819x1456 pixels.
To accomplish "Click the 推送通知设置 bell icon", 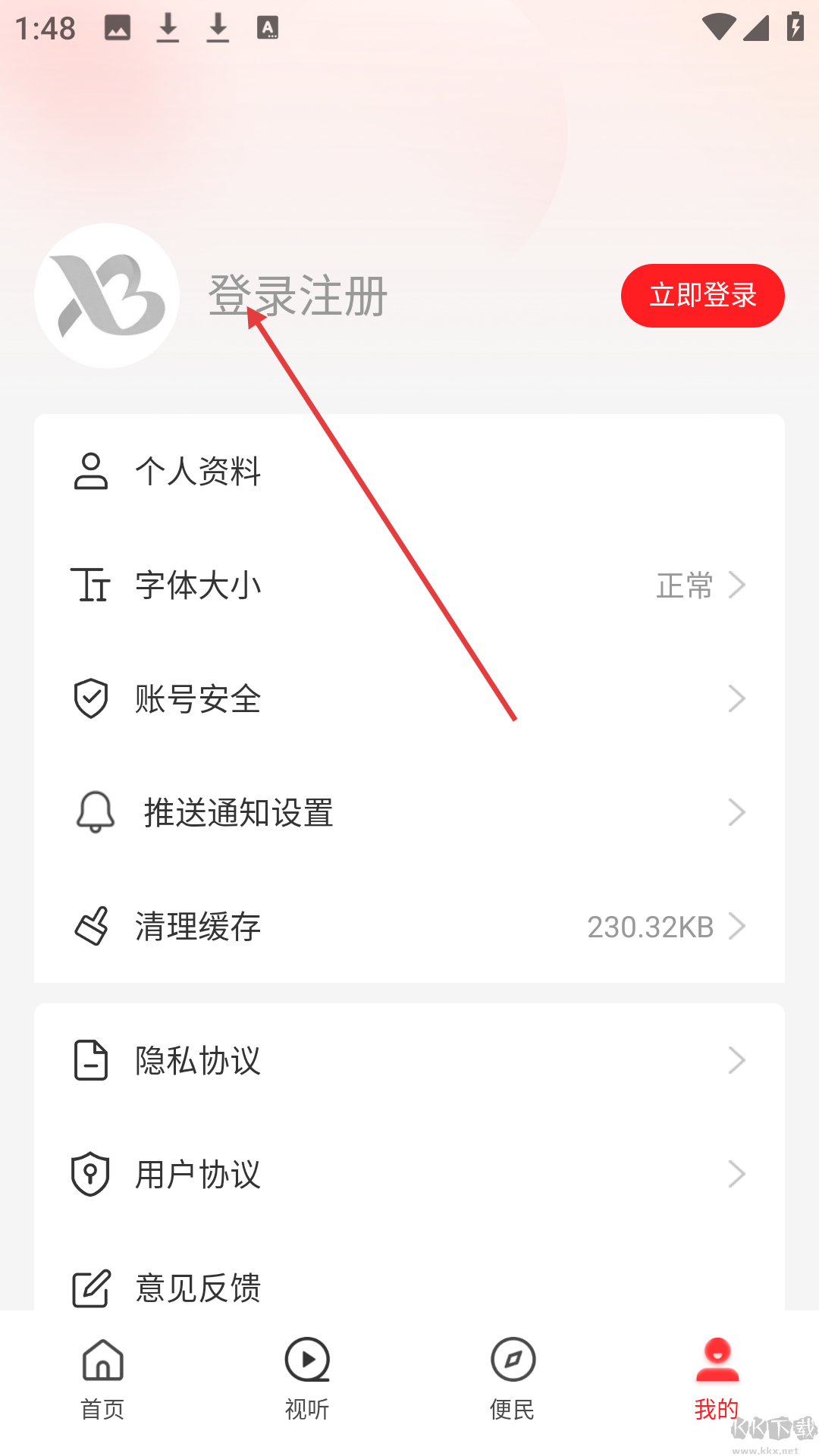I will tap(93, 812).
